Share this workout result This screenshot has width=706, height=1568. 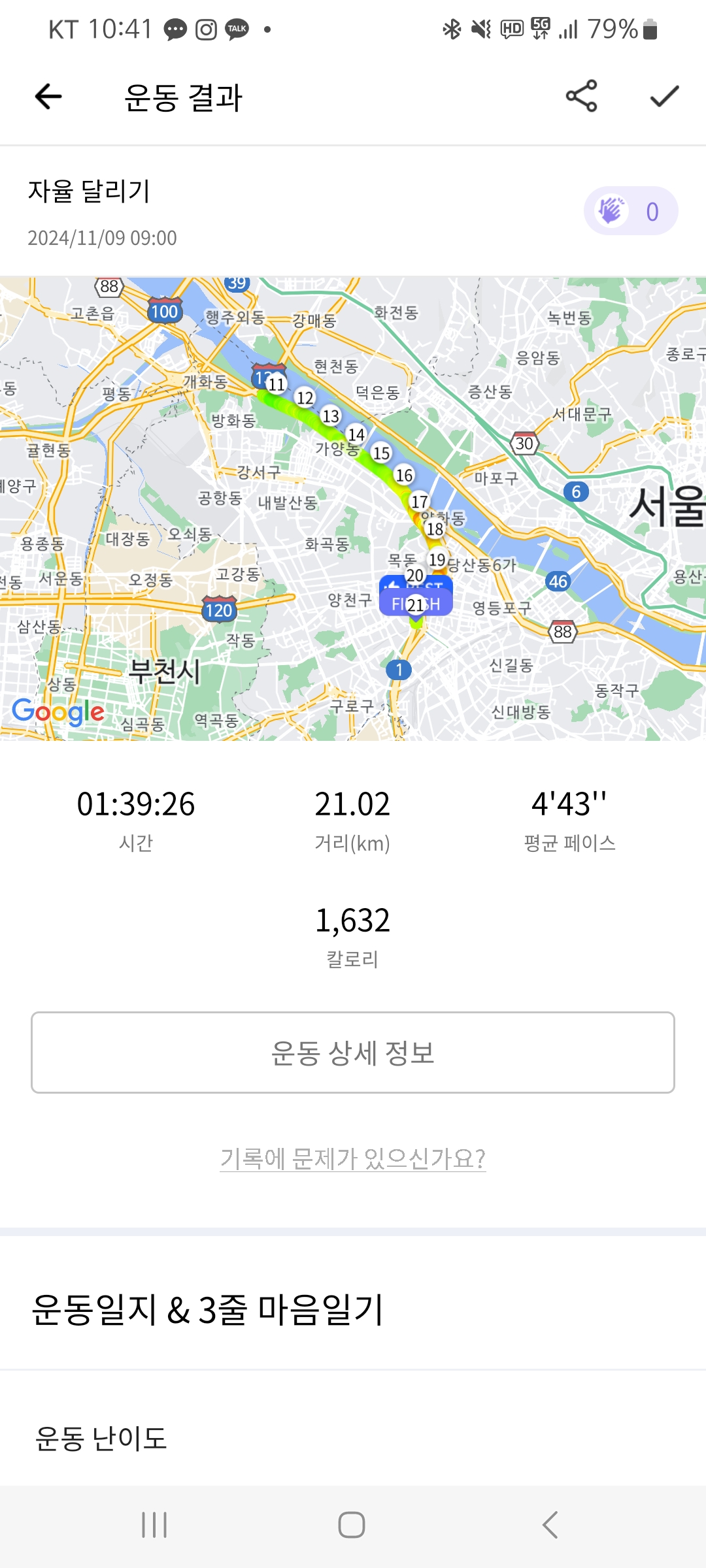click(x=581, y=97)
